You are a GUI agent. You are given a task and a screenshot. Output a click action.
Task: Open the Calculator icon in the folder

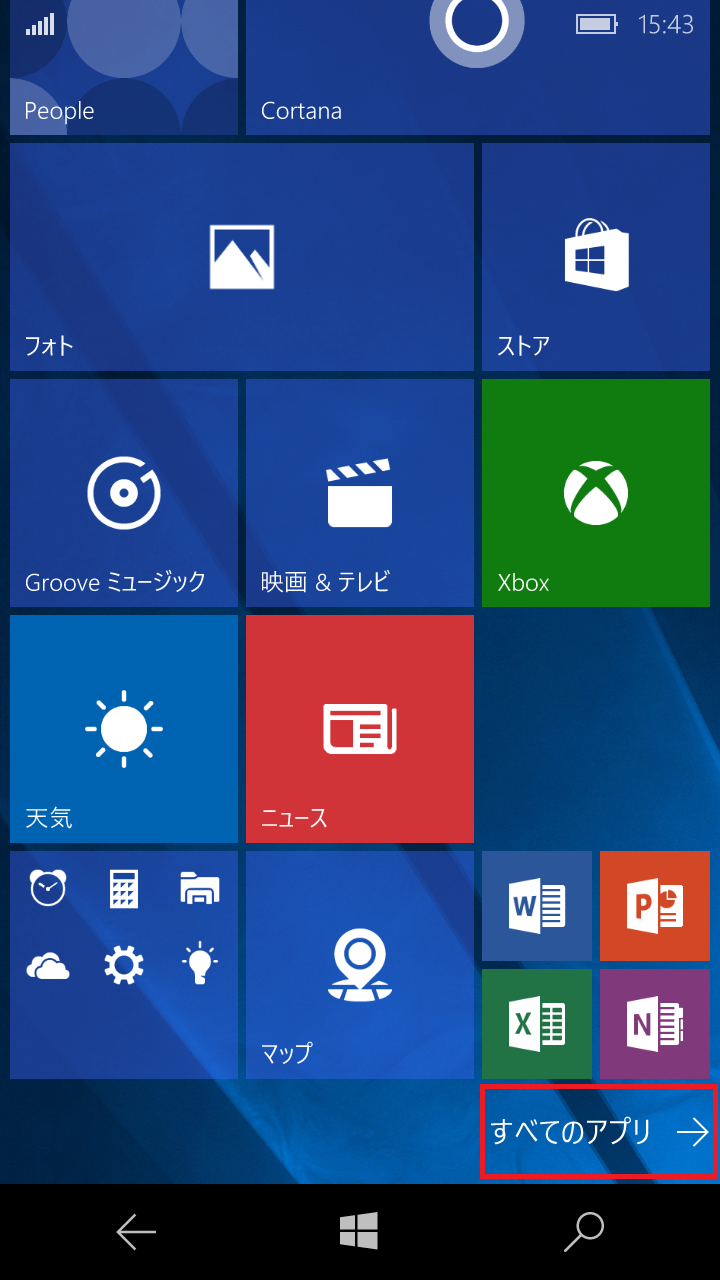click(x=122, y=888)
